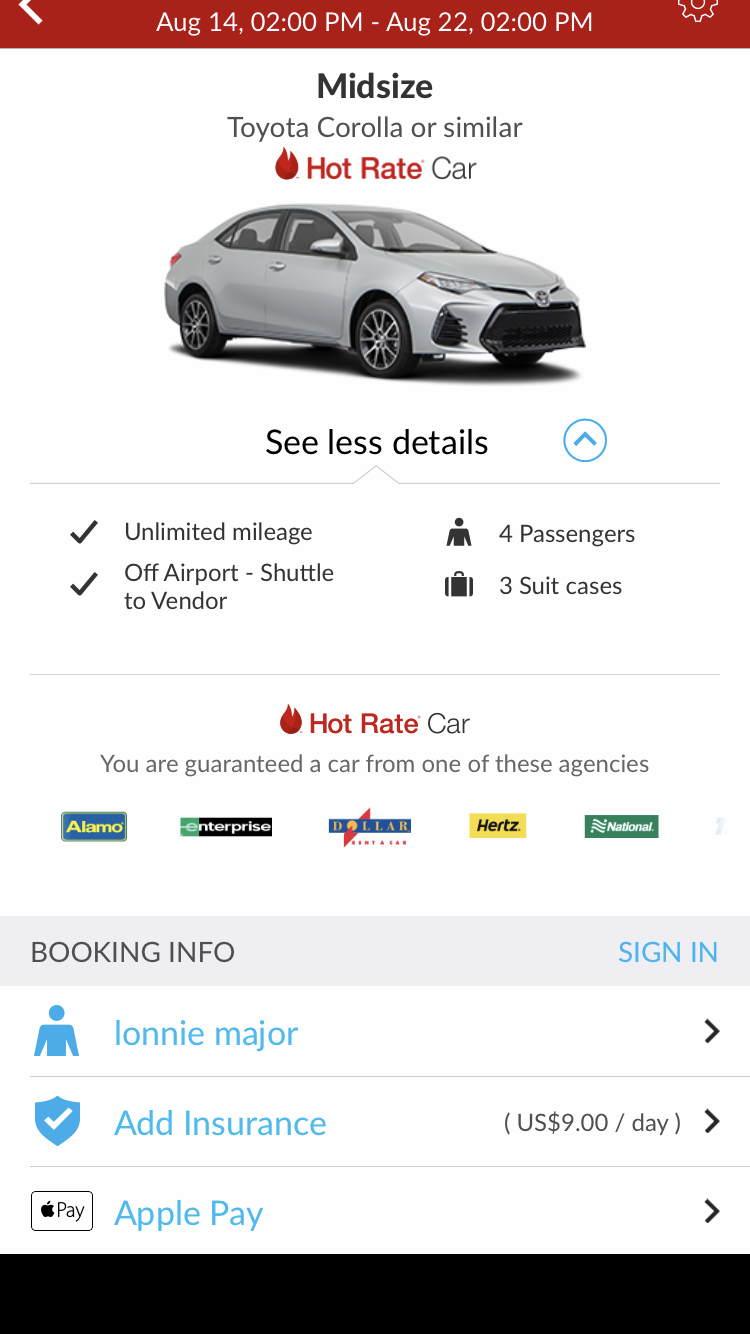Open the settings gear icon
This screenshot has height=1334, width=750.
(697, 8)
